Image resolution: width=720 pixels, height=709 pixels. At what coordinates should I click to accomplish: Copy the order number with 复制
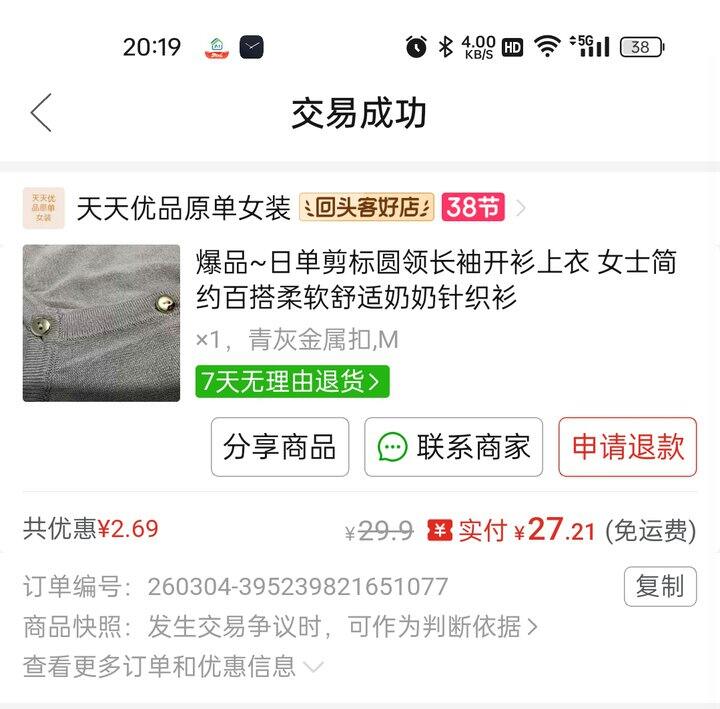click(x=659, y=586)
